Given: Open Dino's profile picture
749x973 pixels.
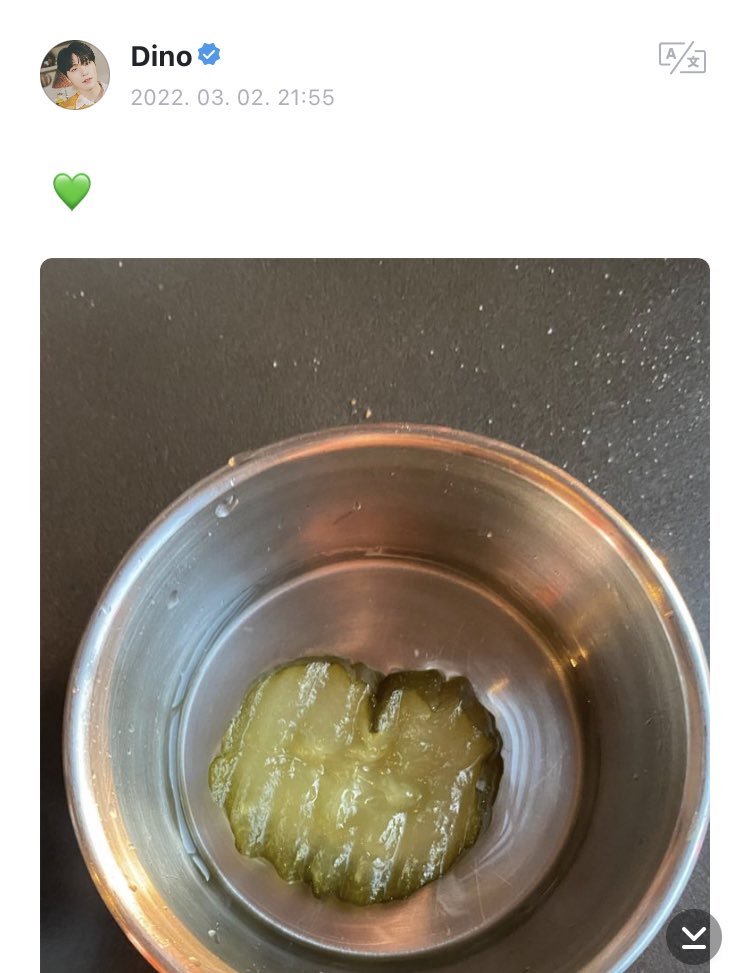Looking at the screenshot, I should pos(75,75).
